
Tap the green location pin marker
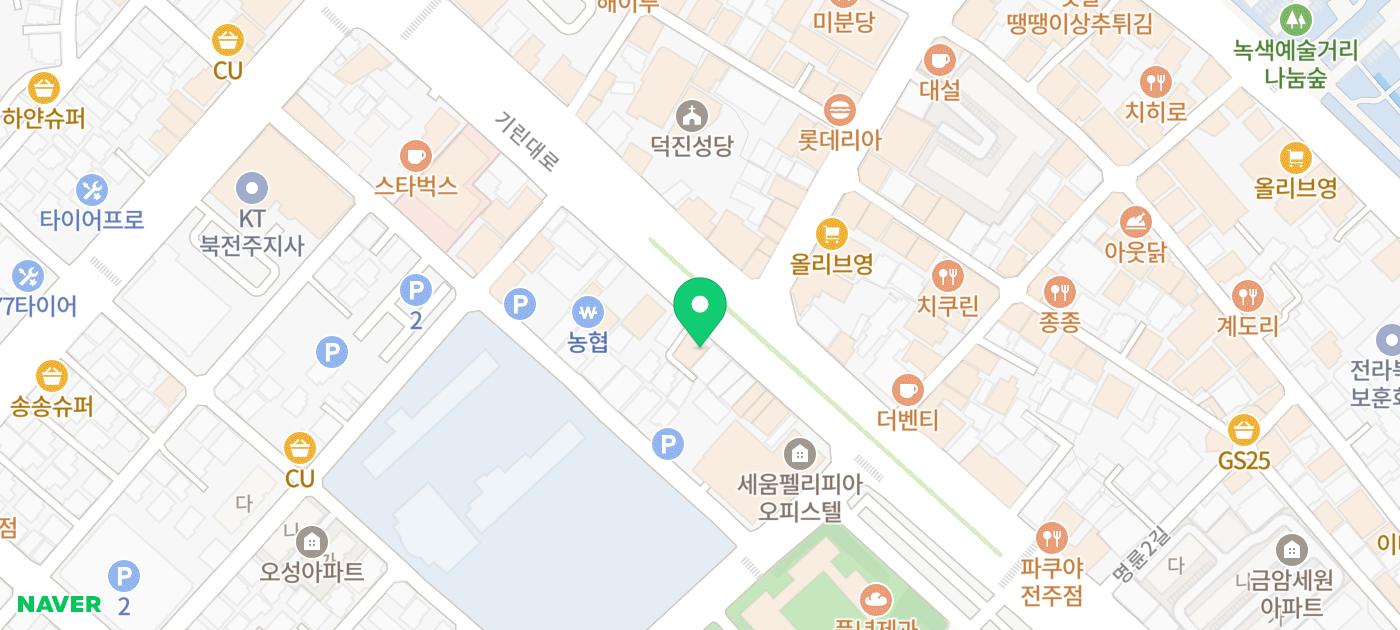coord(700,307)
